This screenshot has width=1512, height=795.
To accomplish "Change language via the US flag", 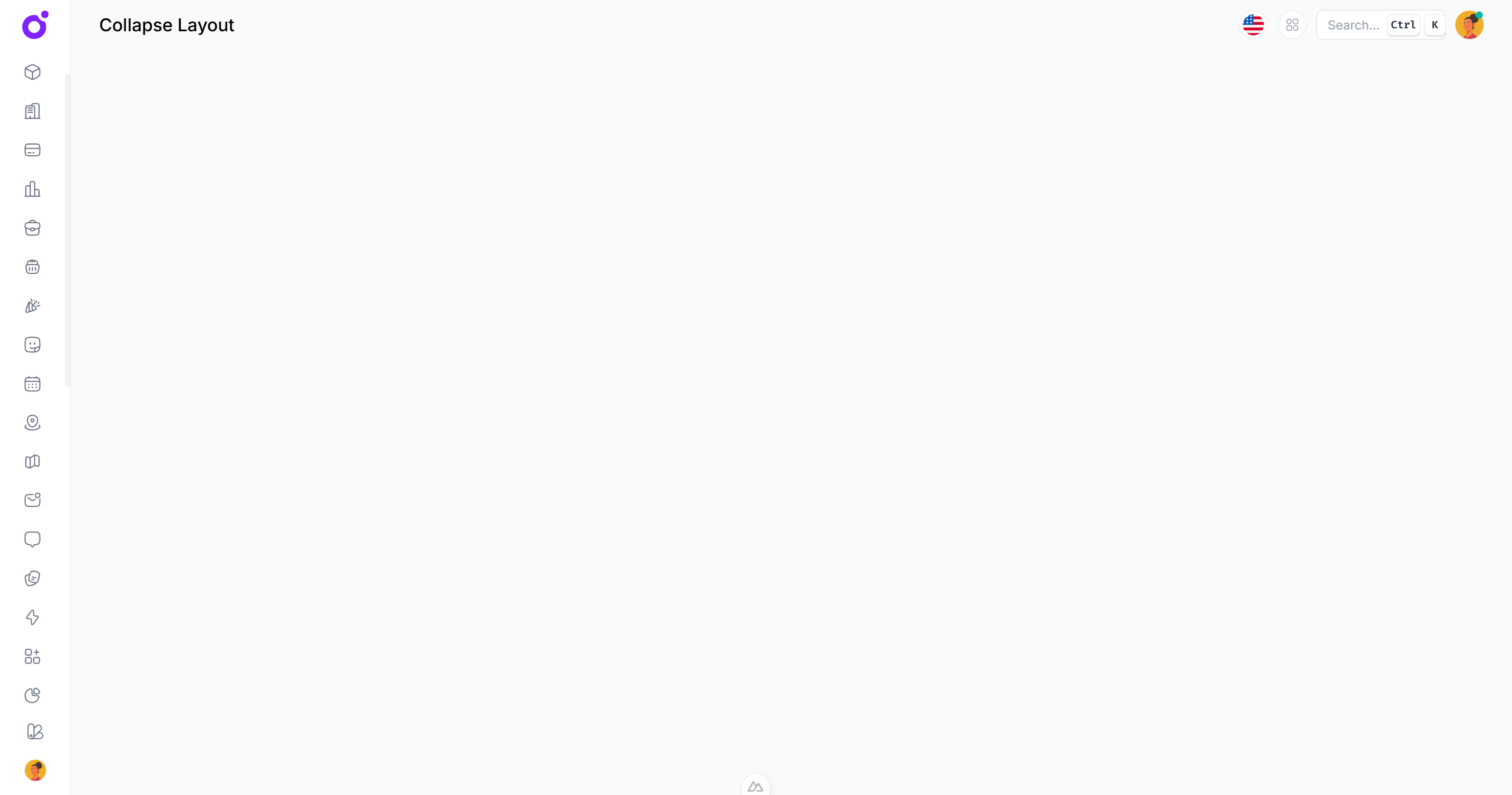I will (x=1253, y=25).
